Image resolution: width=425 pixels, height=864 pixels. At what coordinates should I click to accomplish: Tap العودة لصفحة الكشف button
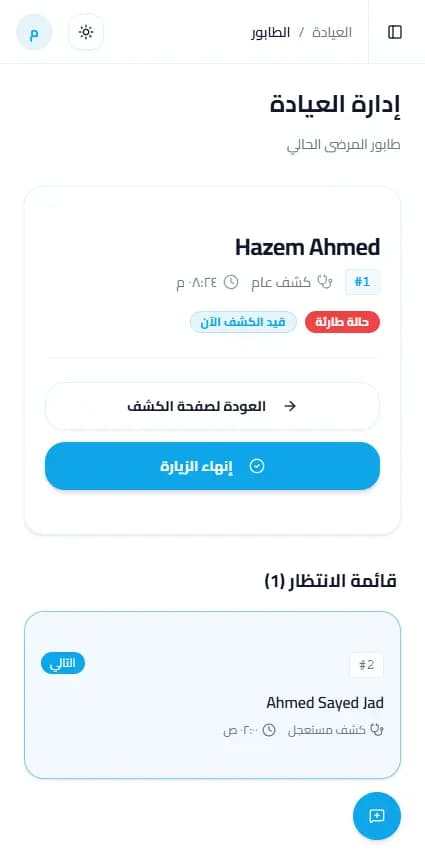pyautogui.click(x=212, y=406)
